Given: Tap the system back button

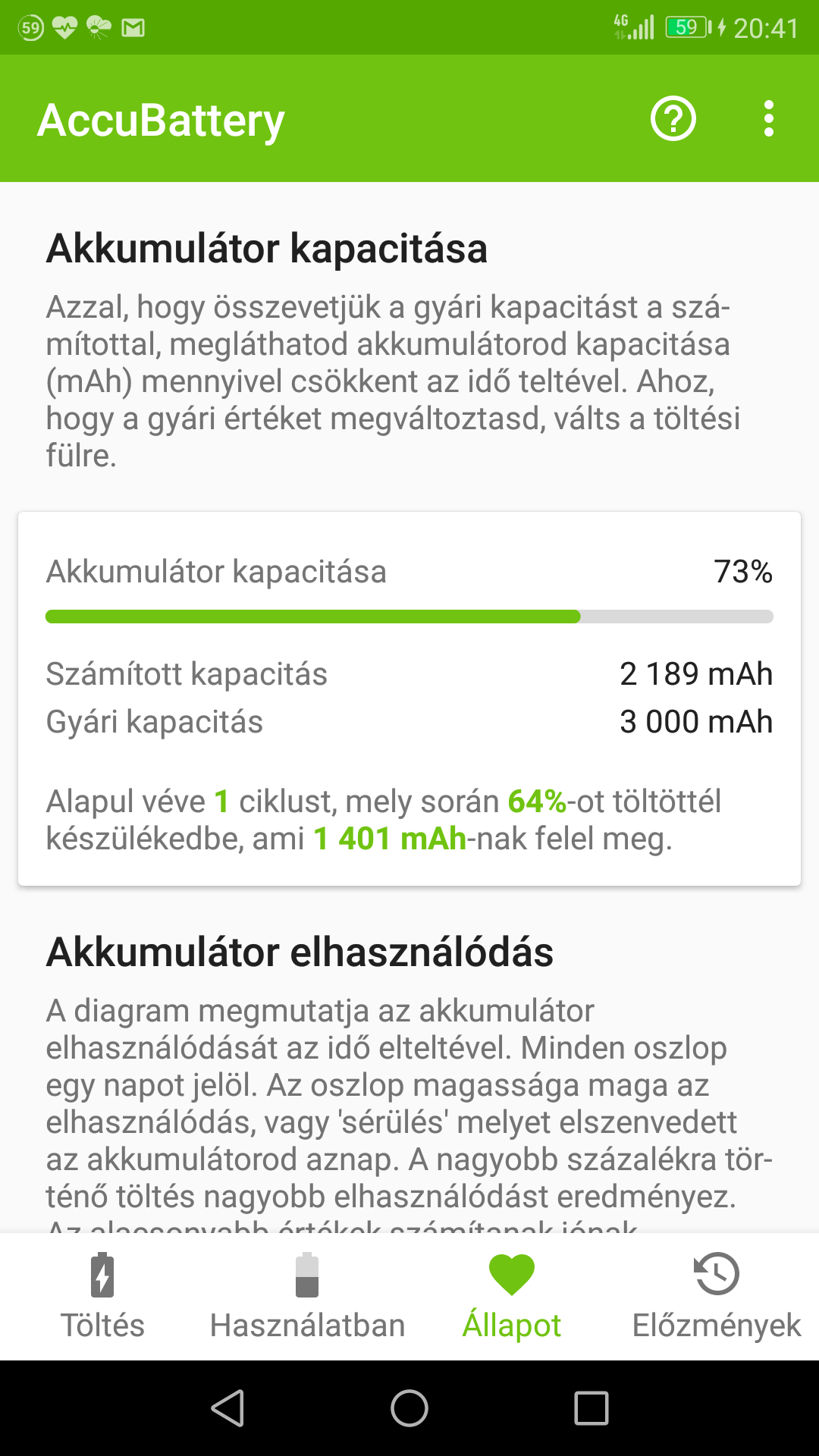Looking at the screenshot, I should 227,1408.
